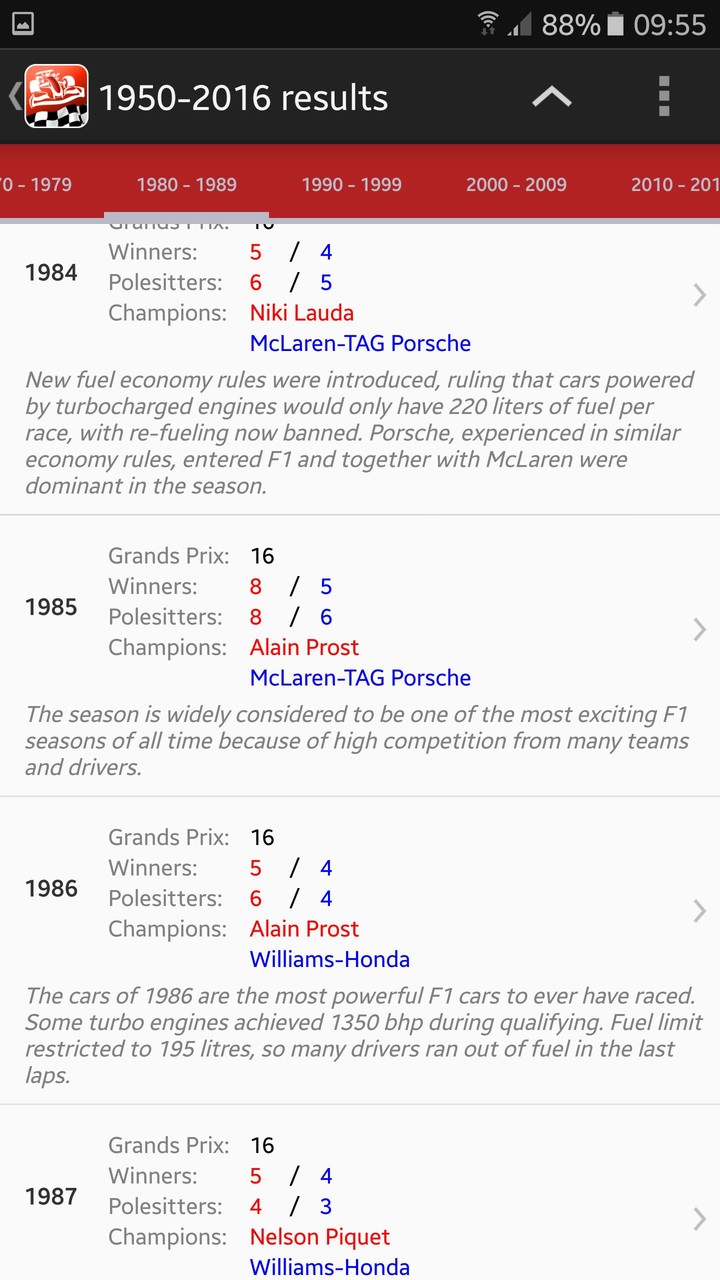Image resolution: width=720 pixels, height=1280 pixels.
Task: Expand the 1986 season details
Action: [x=698, y=910]
